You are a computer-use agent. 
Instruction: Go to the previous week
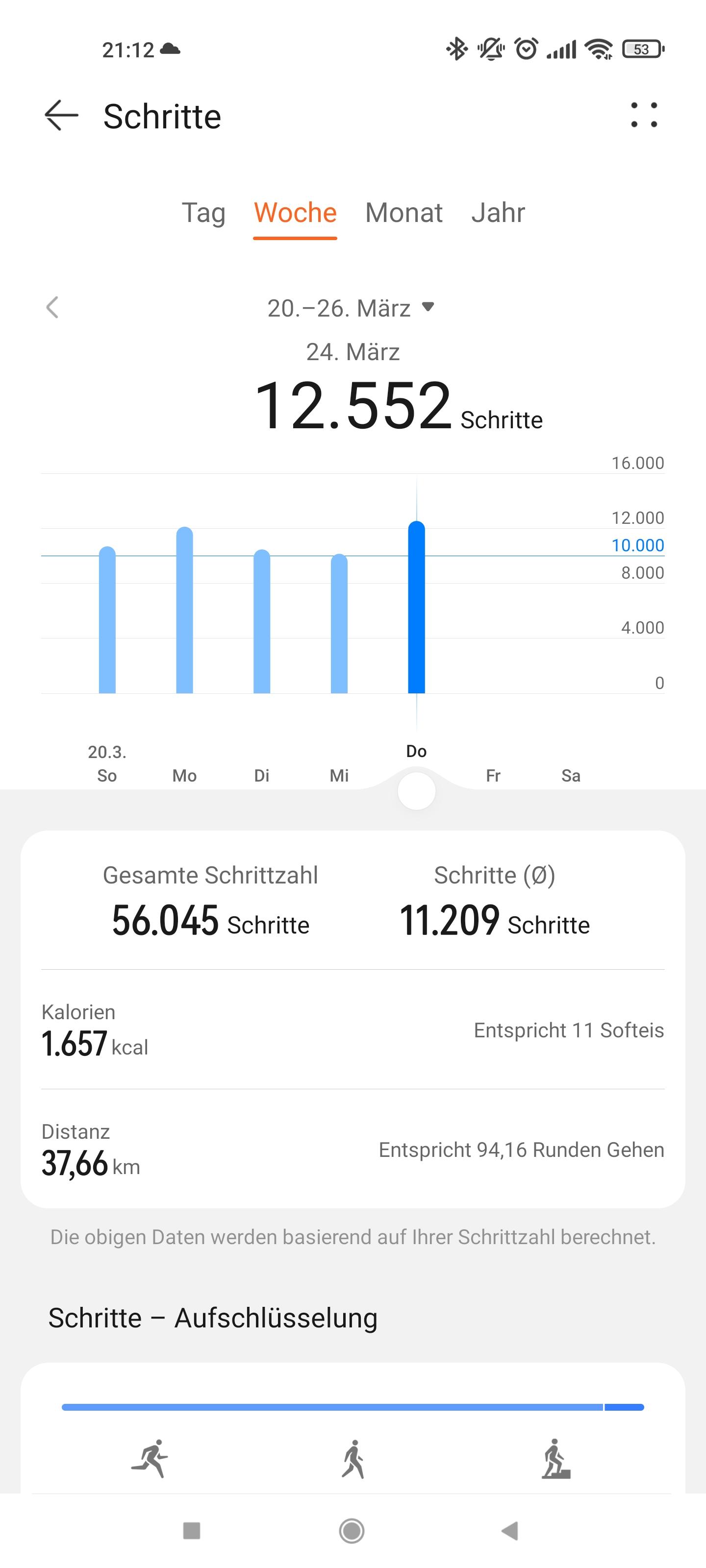pyautogui.click(x=52, y=307)
